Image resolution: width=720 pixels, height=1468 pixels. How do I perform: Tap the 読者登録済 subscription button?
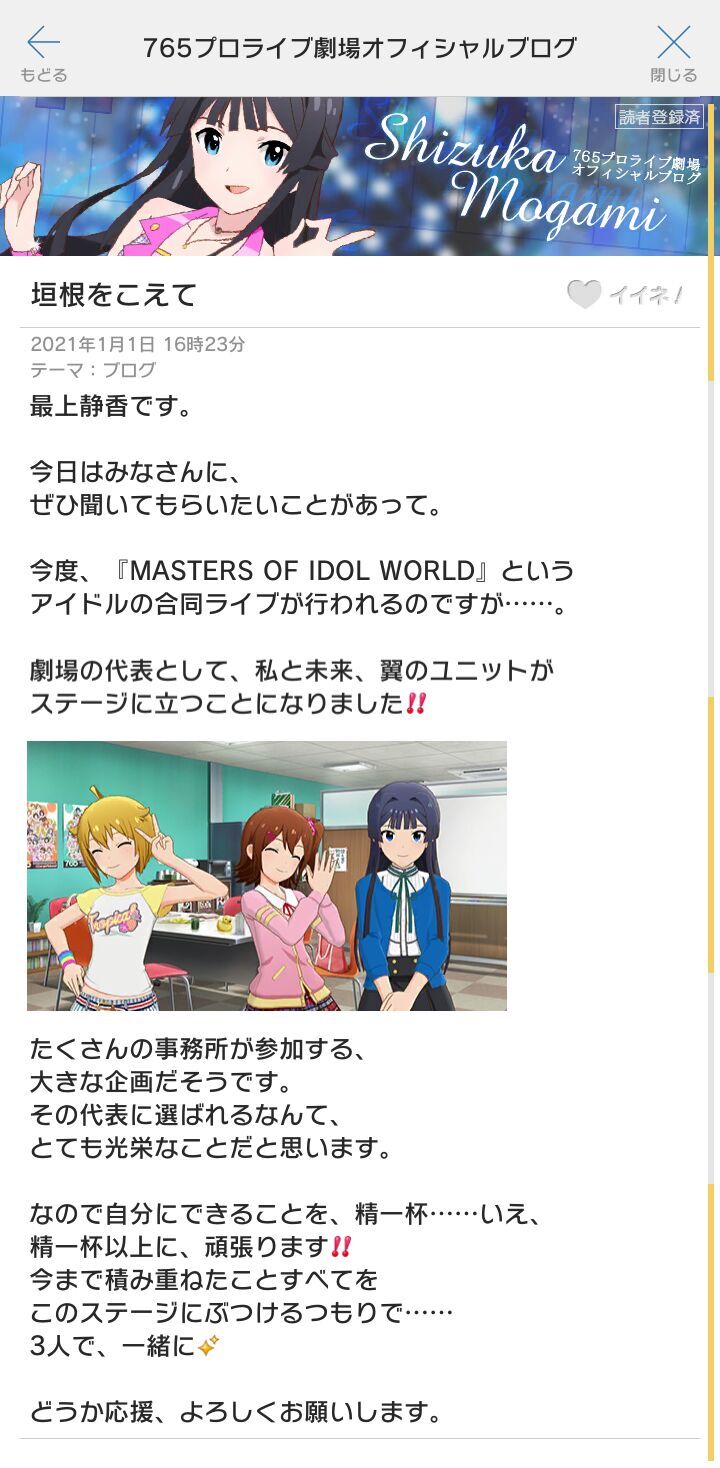[x=660, y=117]
